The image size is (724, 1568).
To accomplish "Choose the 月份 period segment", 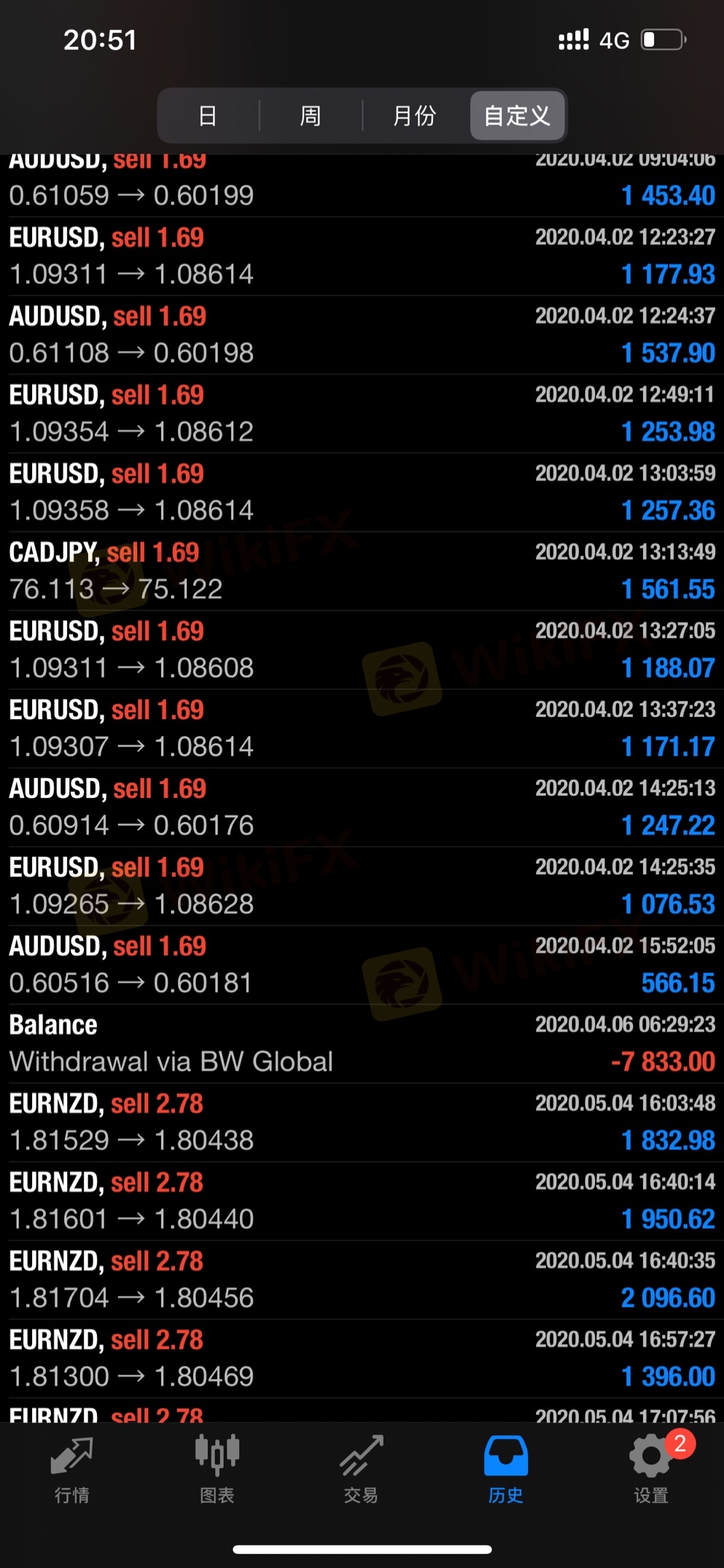I will pos(415,115).
